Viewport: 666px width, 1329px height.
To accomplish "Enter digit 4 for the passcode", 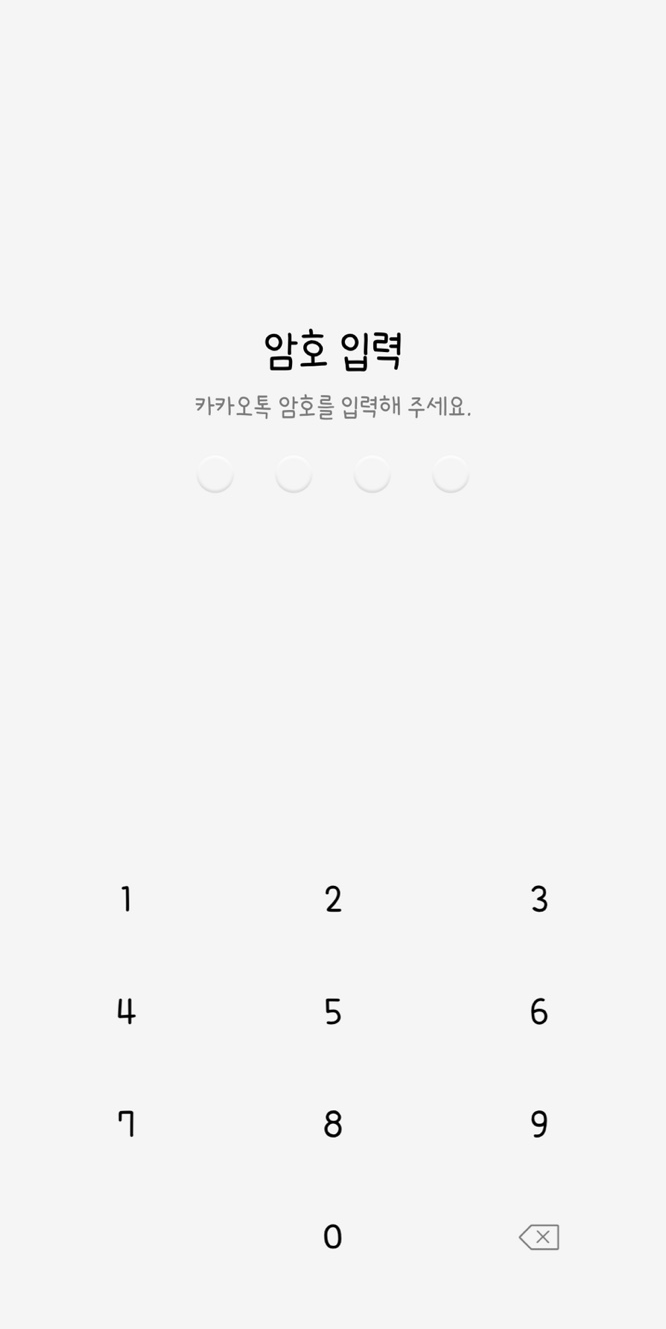I will point(126,1012).
